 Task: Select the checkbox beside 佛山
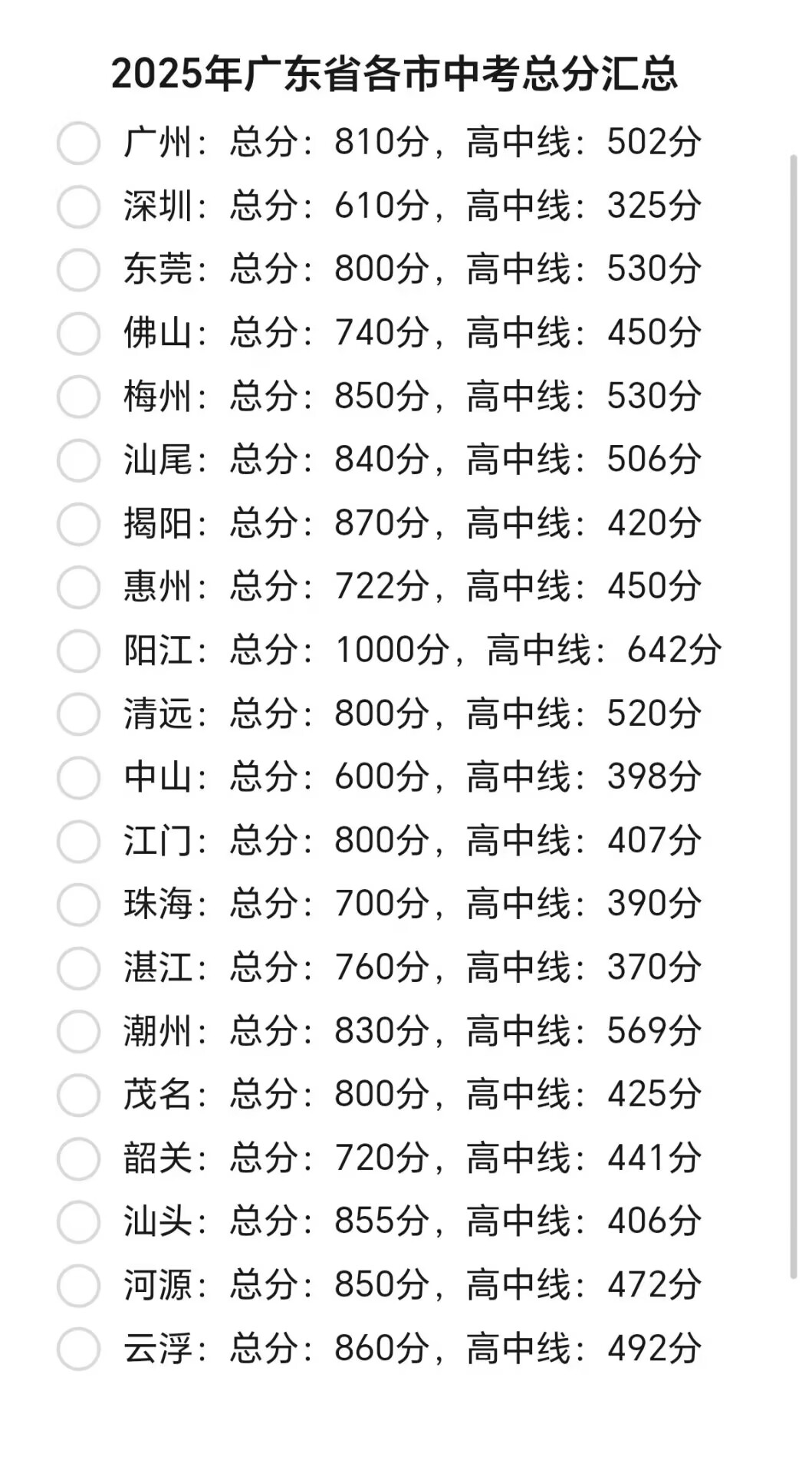tap(78, 334)
